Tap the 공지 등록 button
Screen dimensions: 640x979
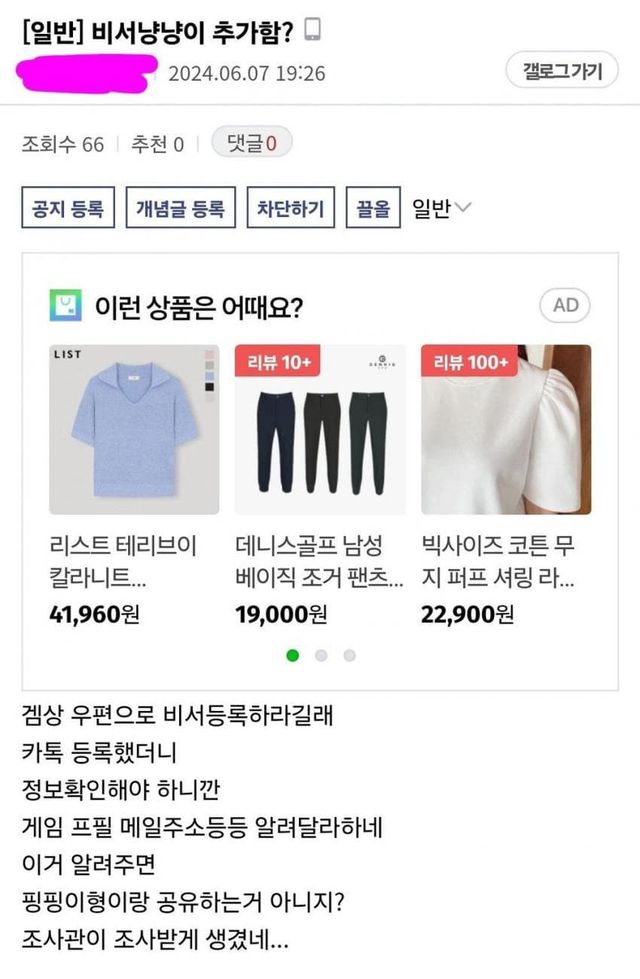[68, 209]
